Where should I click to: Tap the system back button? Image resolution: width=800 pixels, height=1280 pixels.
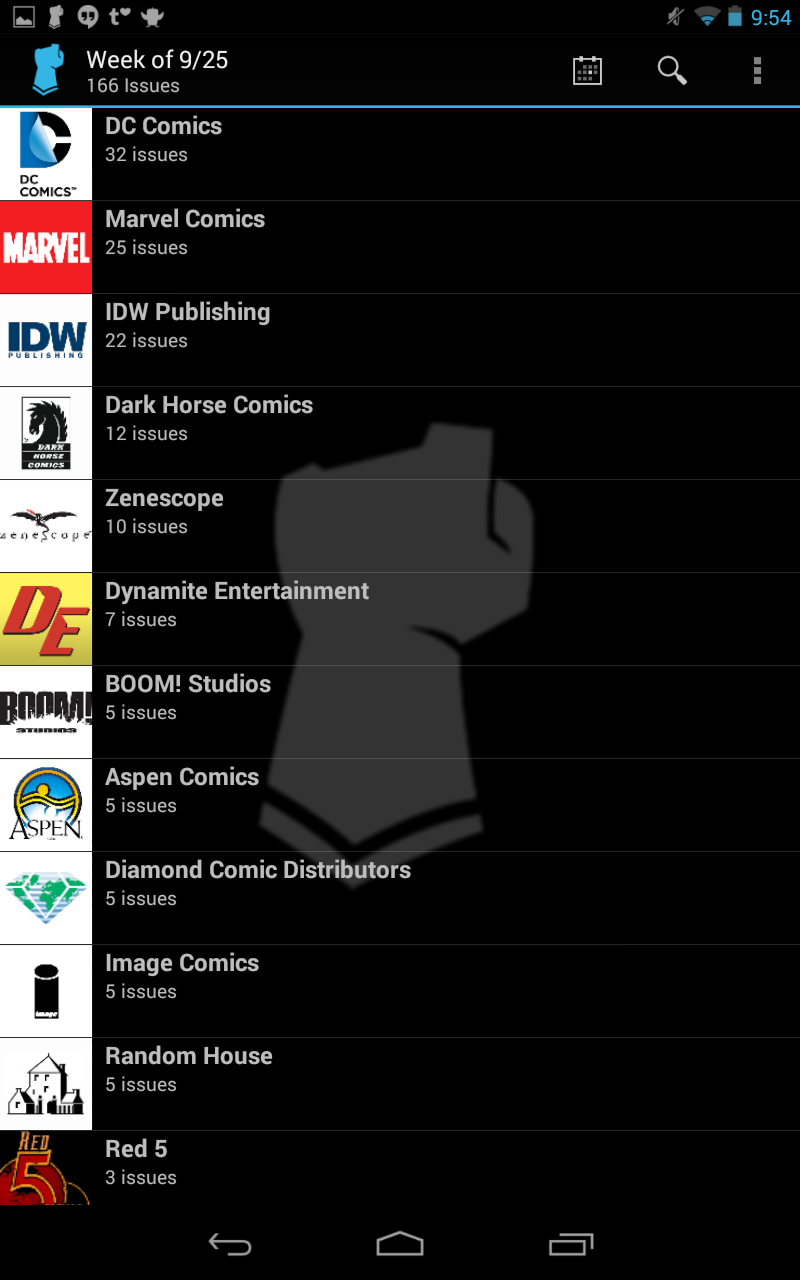pos(229,1244)
